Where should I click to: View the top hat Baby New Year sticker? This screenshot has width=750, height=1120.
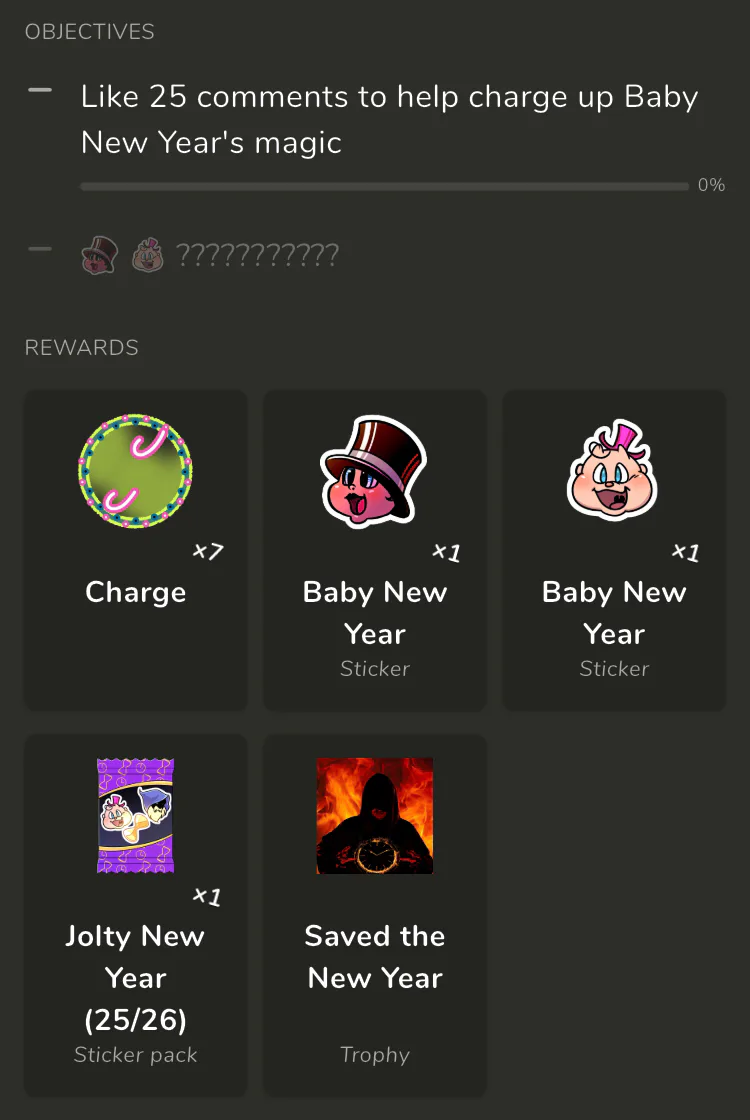click(374, 550)
